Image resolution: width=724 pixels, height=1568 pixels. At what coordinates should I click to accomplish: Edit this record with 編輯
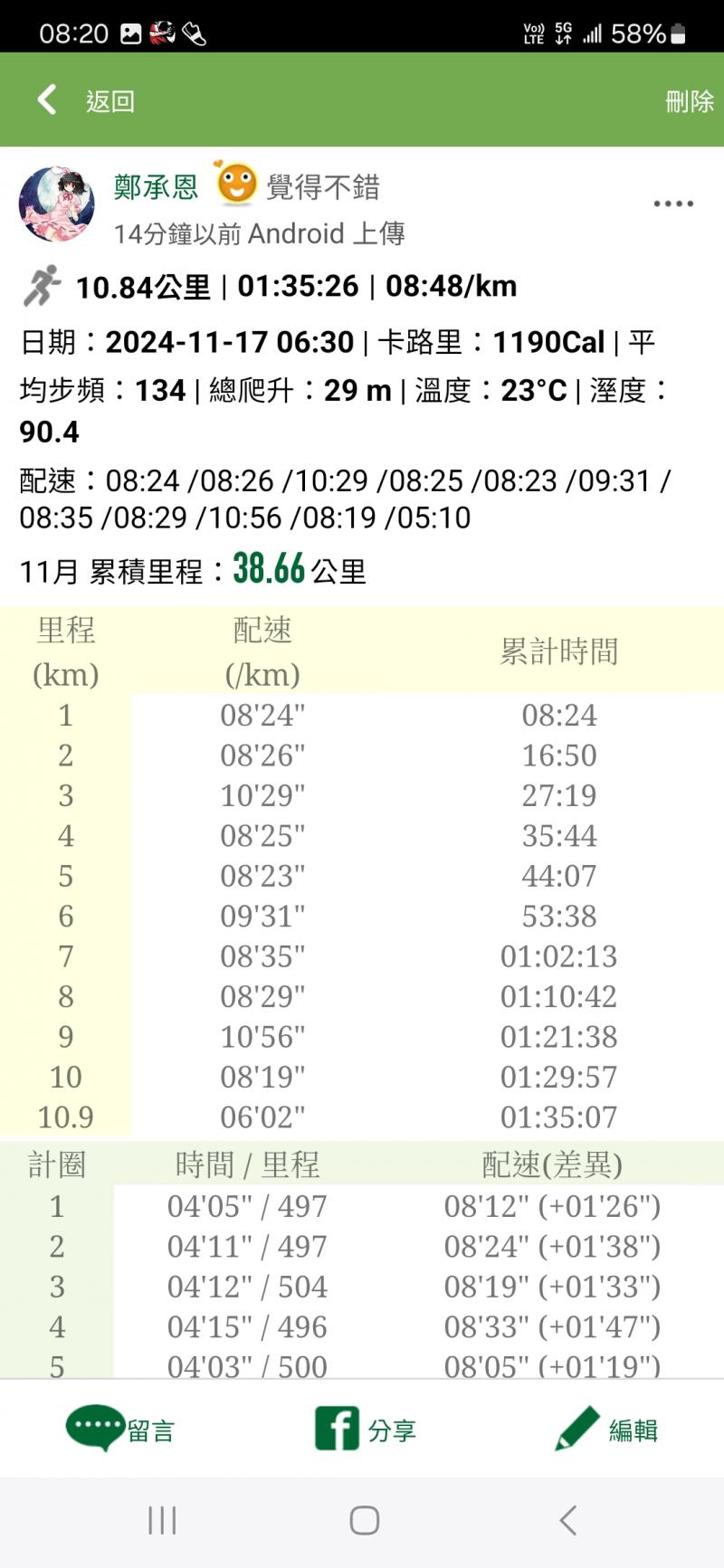coord(606,1430)
